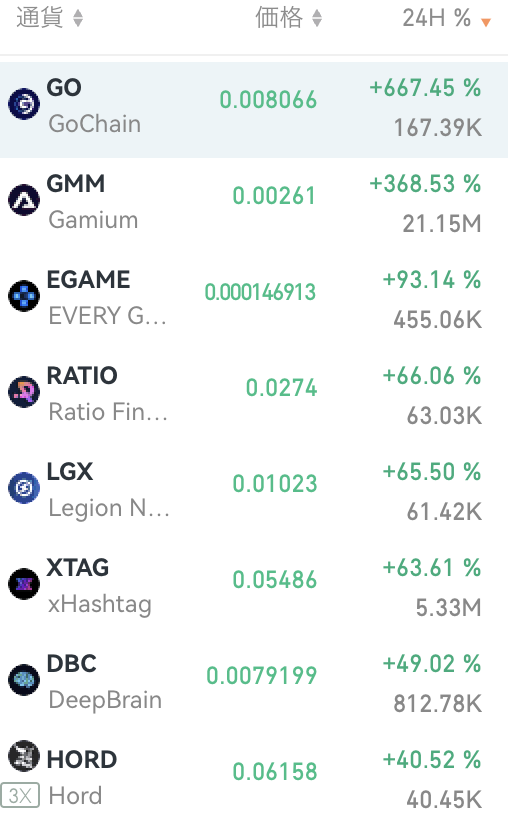
Task: Select the DBC DeepBrain row
Action: (x=254, y=684)
